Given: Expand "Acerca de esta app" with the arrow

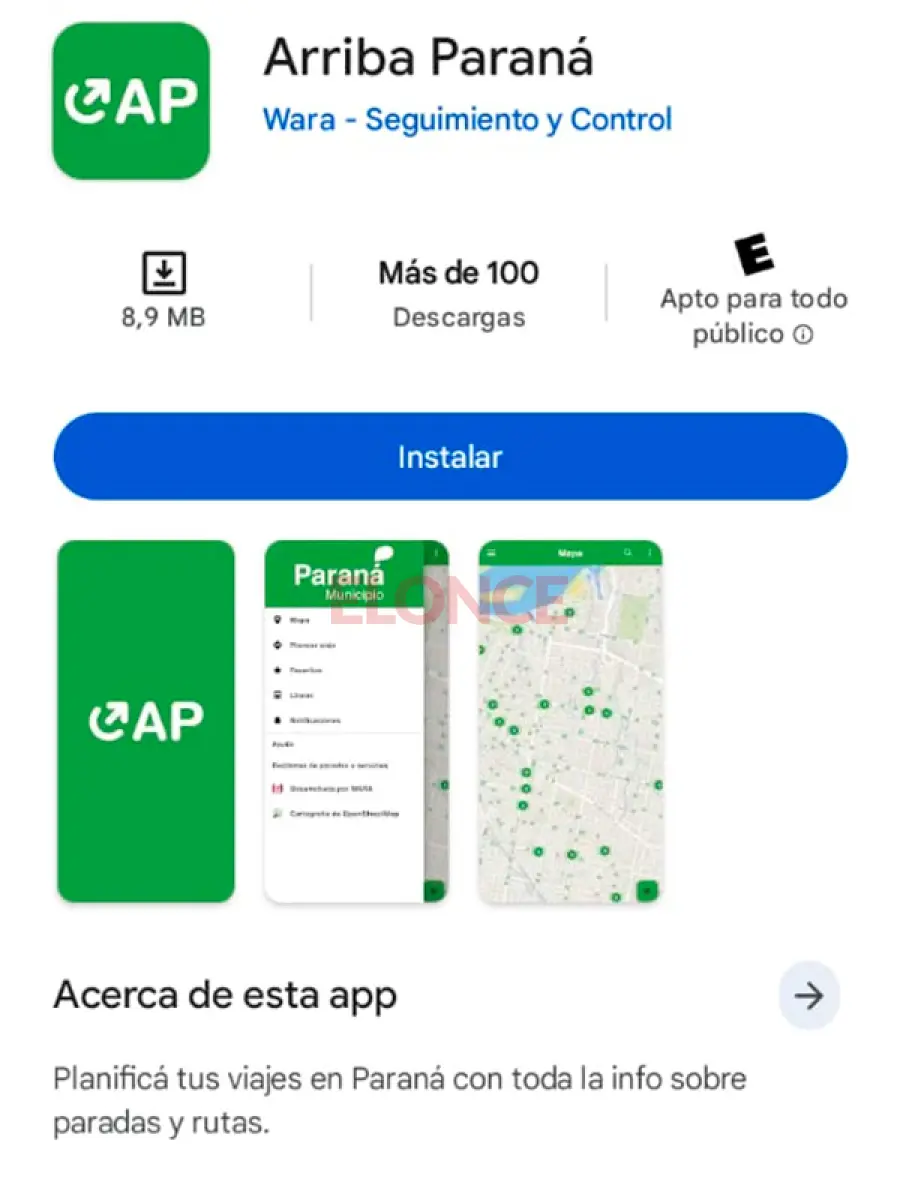Looking at the screenshot, I should (x=809, y=995).
